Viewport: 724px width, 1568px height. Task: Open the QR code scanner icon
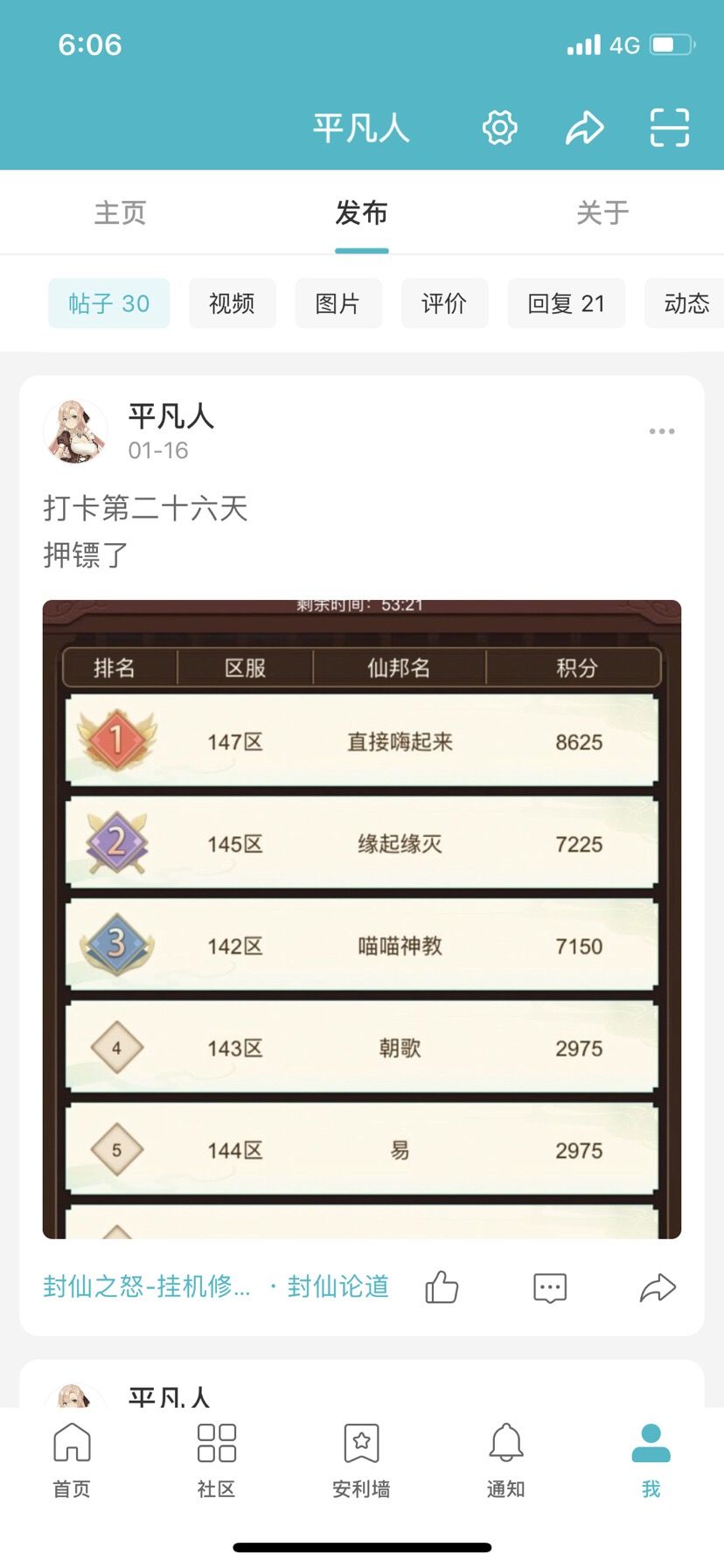669,127
